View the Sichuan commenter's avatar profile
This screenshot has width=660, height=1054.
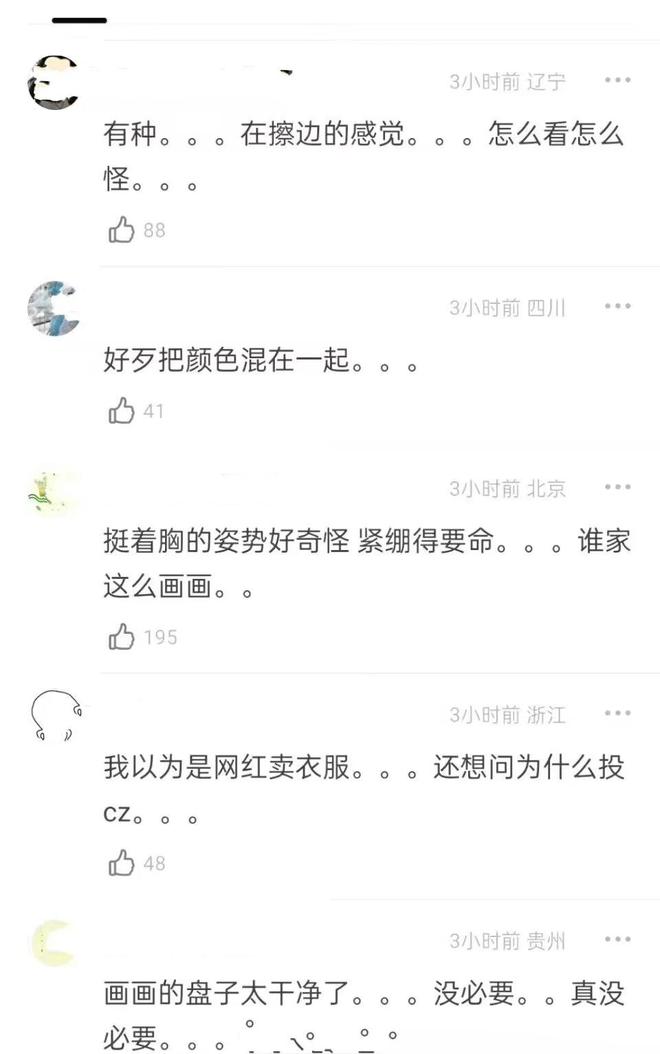click(52, 309)
